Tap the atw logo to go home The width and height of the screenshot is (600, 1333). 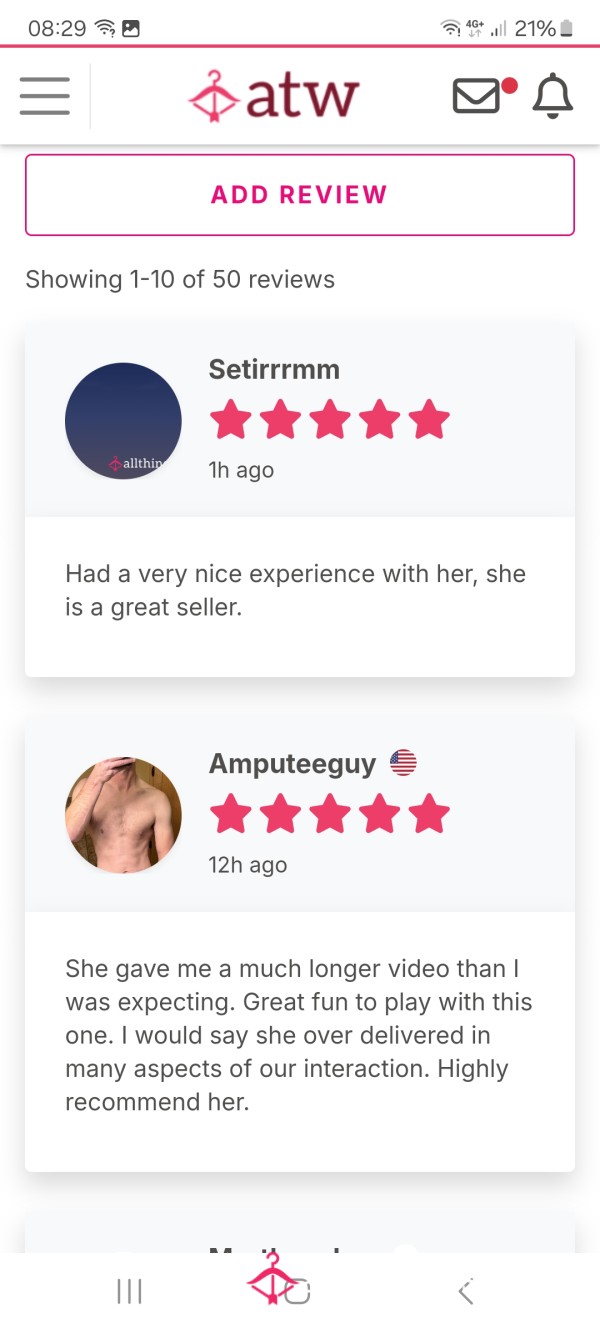click(273, 96)
